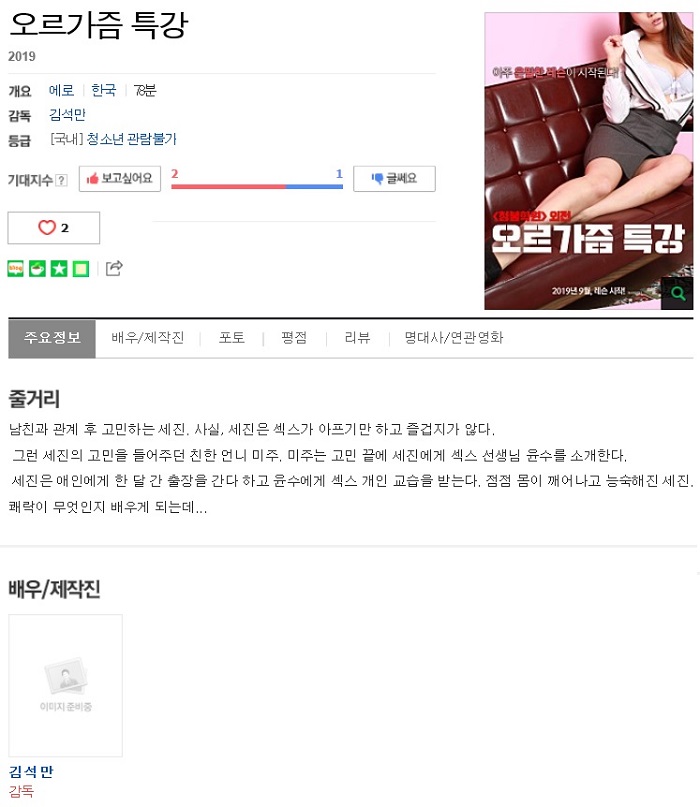
Task: Add to bookmarks with the star icon
Action: 59,268
